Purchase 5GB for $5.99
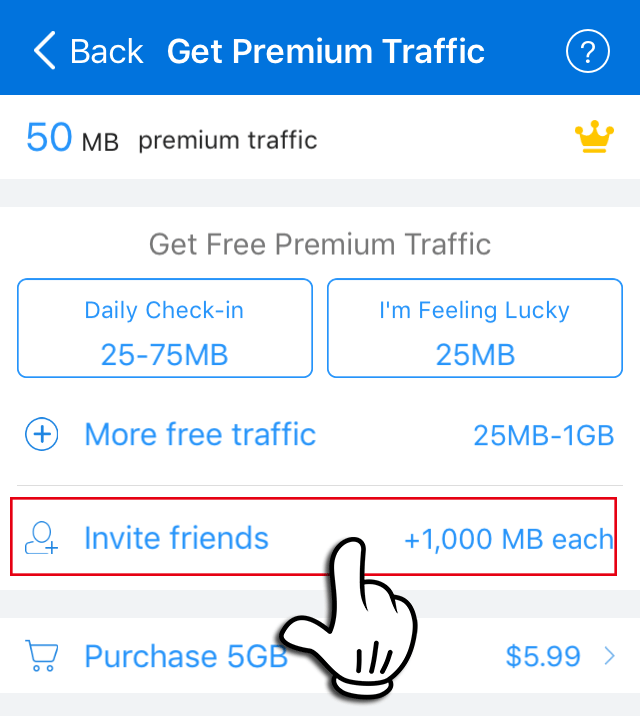Screen dimensions: 640x716 (x=185, y=657)
